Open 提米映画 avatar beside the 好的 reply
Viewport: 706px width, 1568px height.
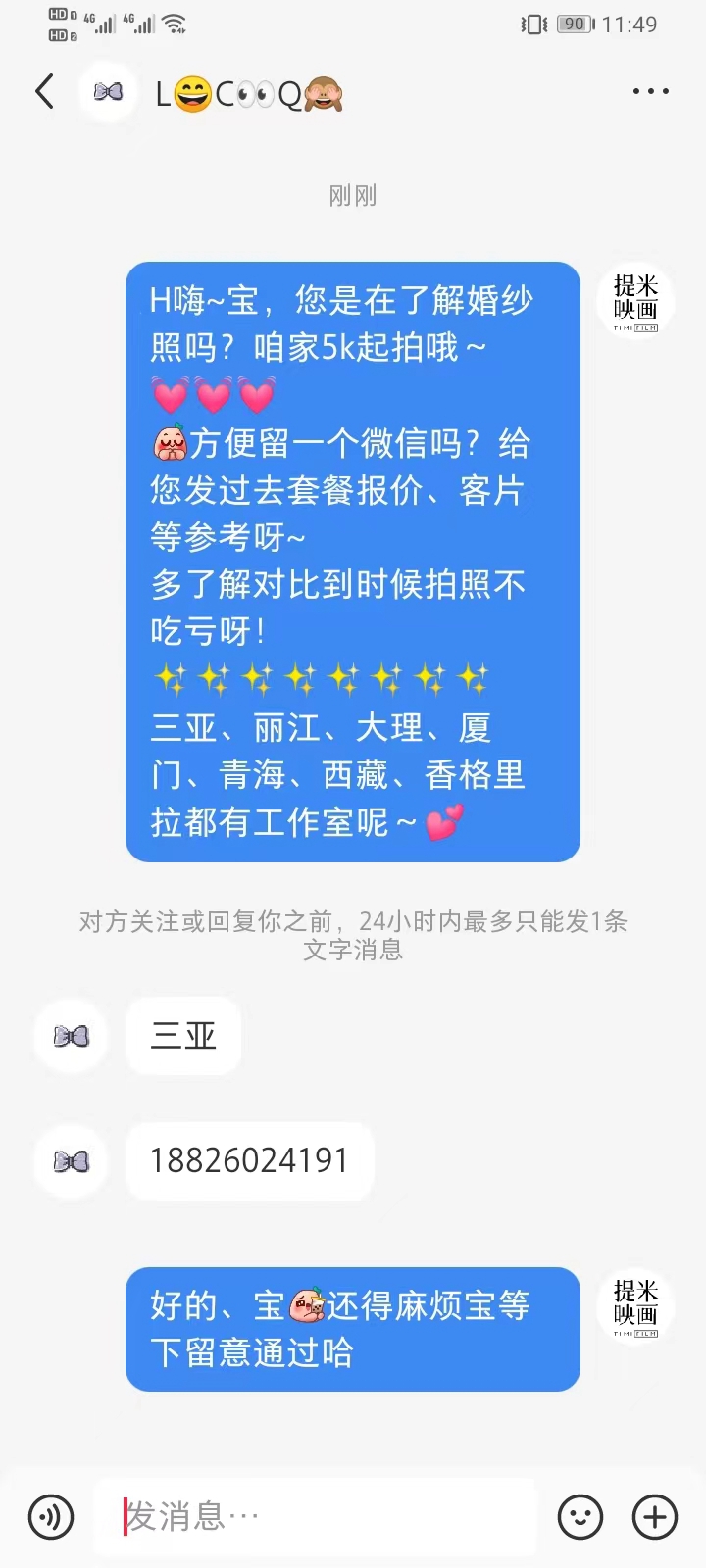pos(635,1307)
